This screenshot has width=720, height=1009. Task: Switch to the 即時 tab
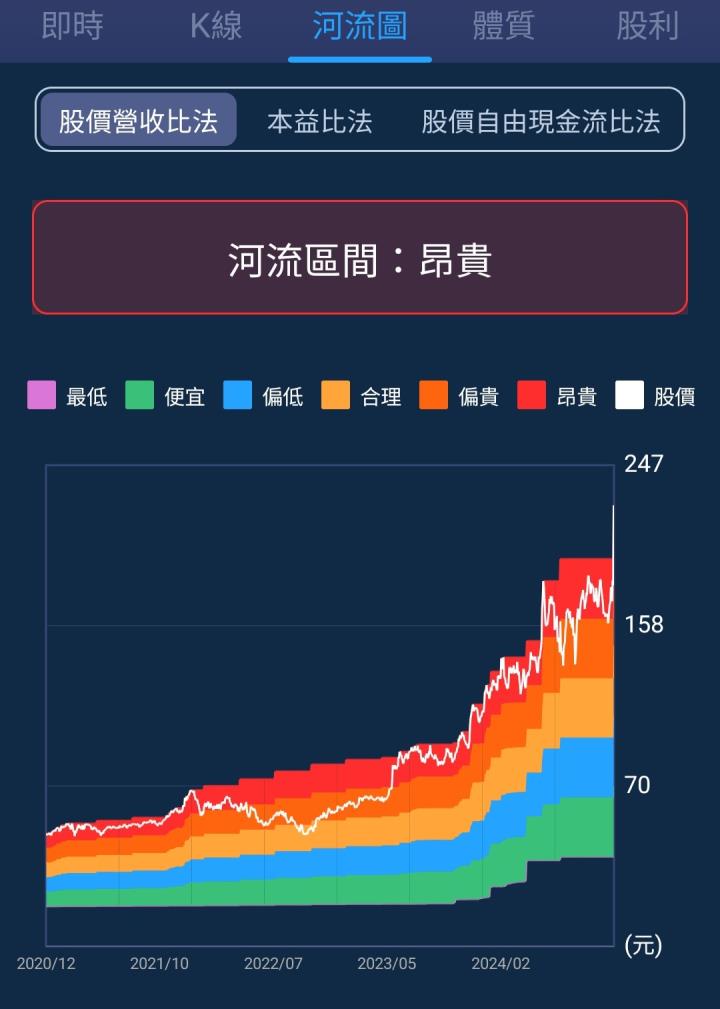point(72,27)
